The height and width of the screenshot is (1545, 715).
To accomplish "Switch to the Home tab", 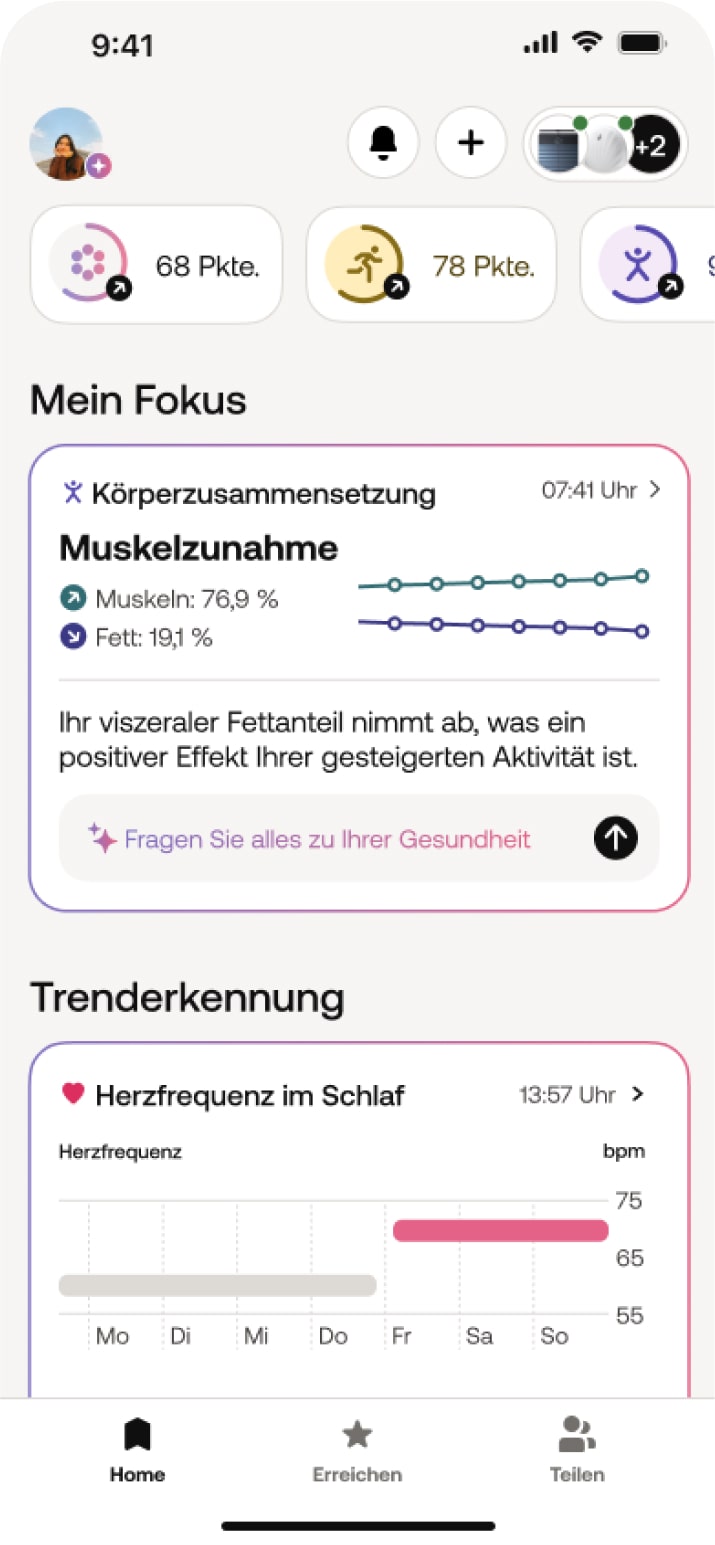I will (x=137, y=1450).
